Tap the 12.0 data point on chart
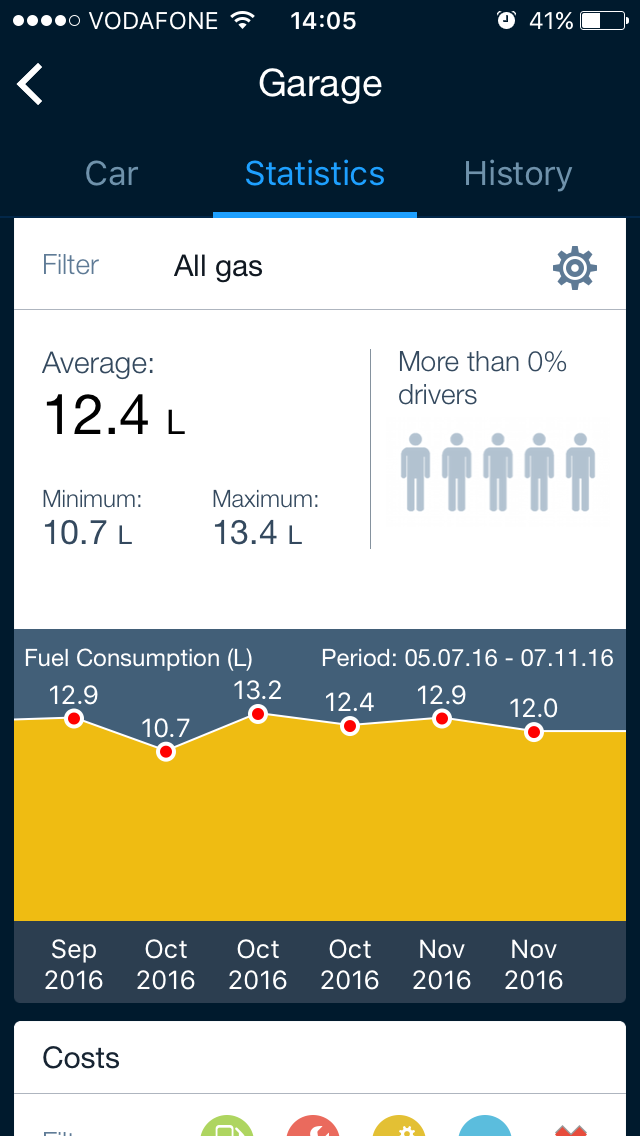The width and height of the screenshot is (640, 1136). 533,732
